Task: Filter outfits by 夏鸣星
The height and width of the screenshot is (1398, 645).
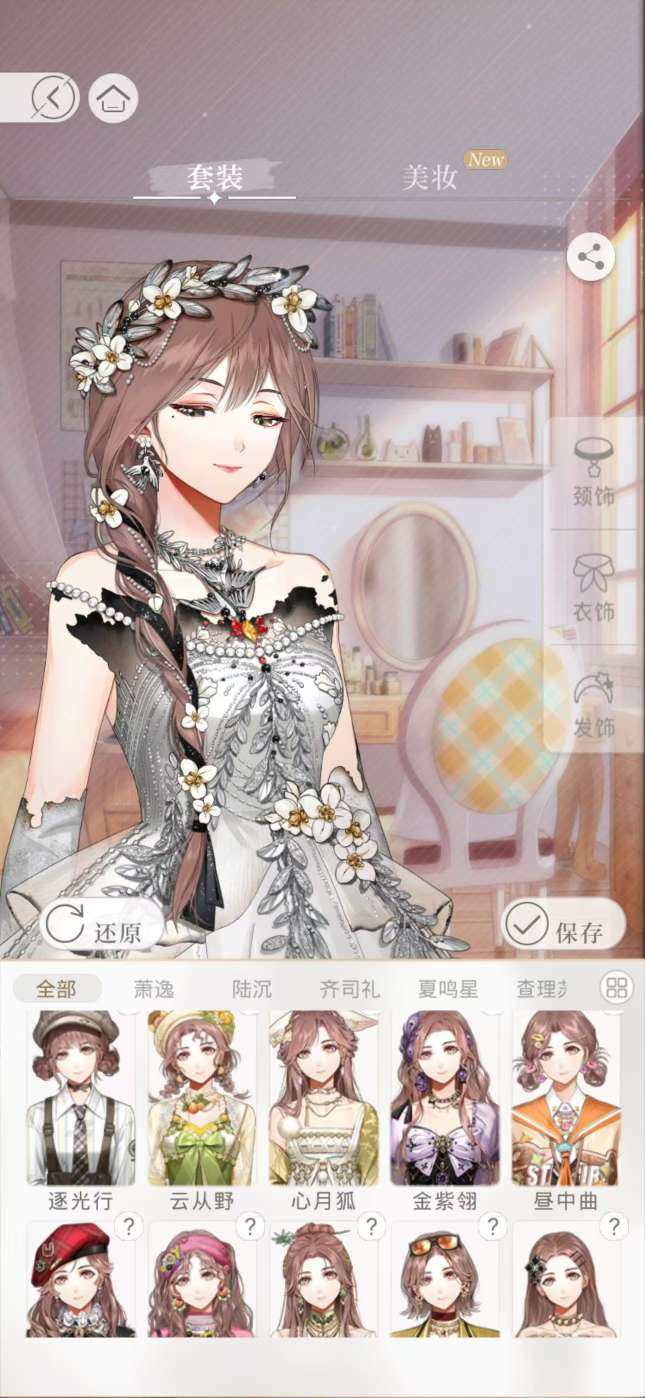Action: 447,989
